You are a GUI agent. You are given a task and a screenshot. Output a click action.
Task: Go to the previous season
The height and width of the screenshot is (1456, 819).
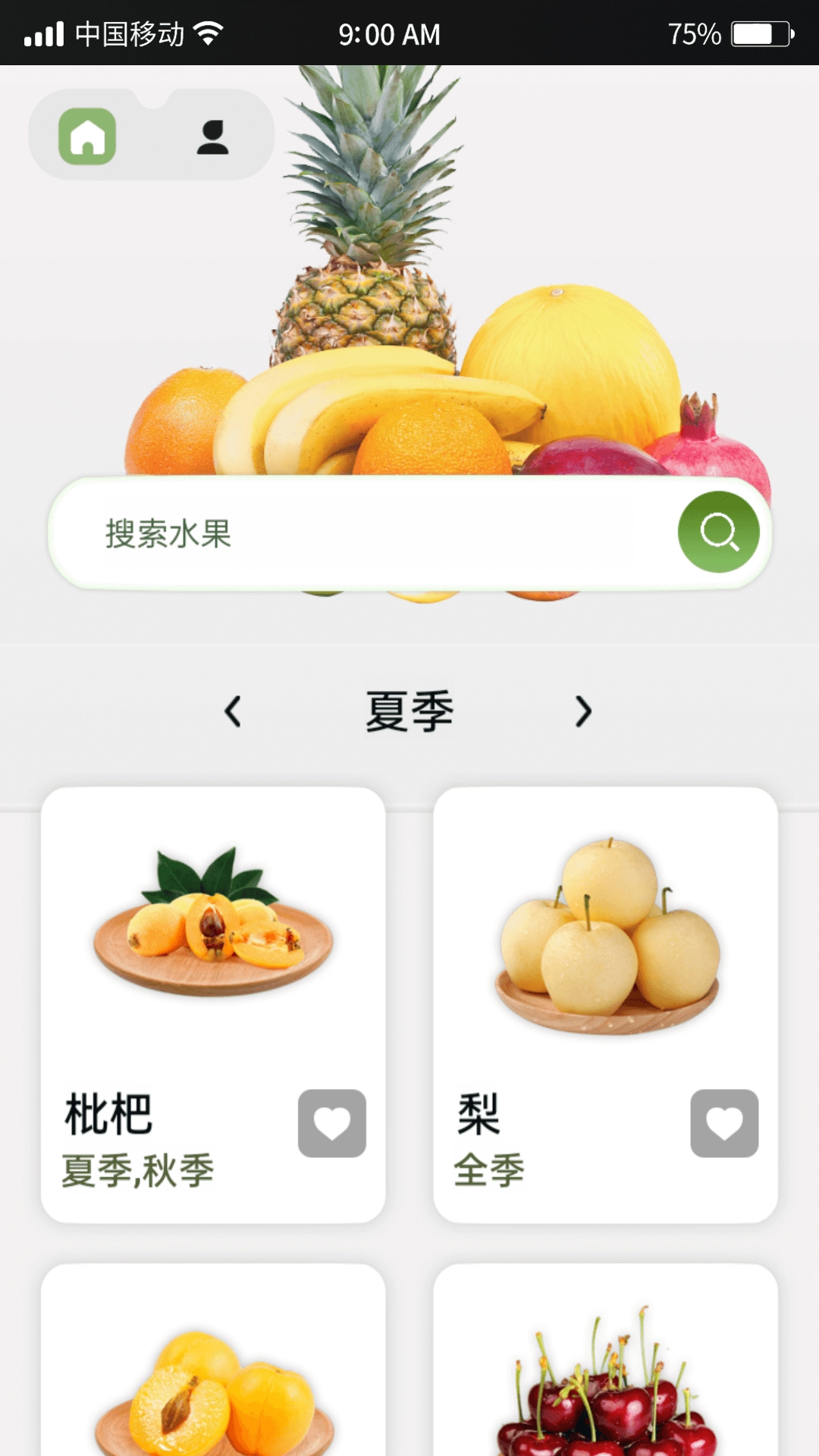pyautogui.click(x=233, y=711)
